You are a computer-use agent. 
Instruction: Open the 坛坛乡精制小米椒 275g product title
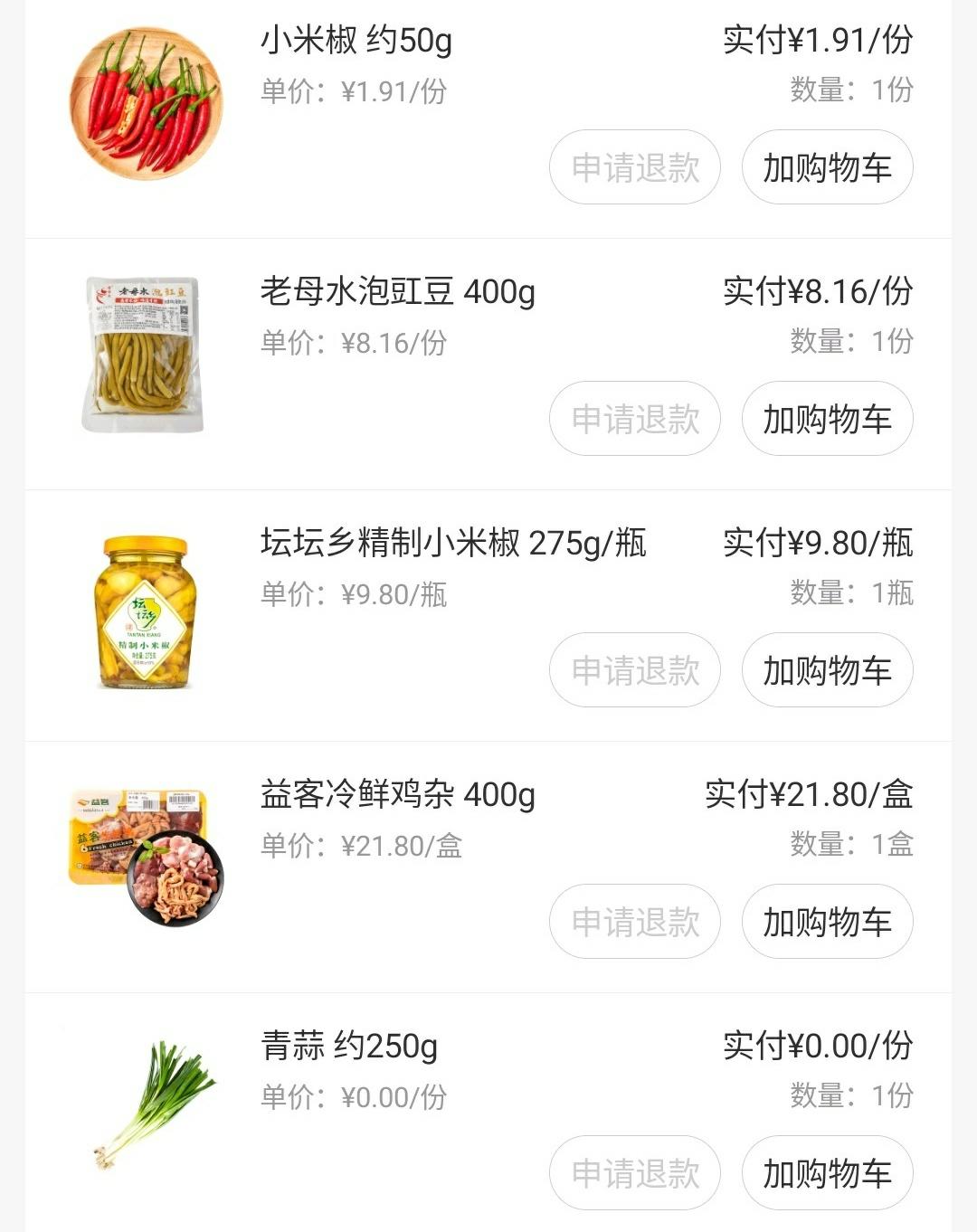452,543
